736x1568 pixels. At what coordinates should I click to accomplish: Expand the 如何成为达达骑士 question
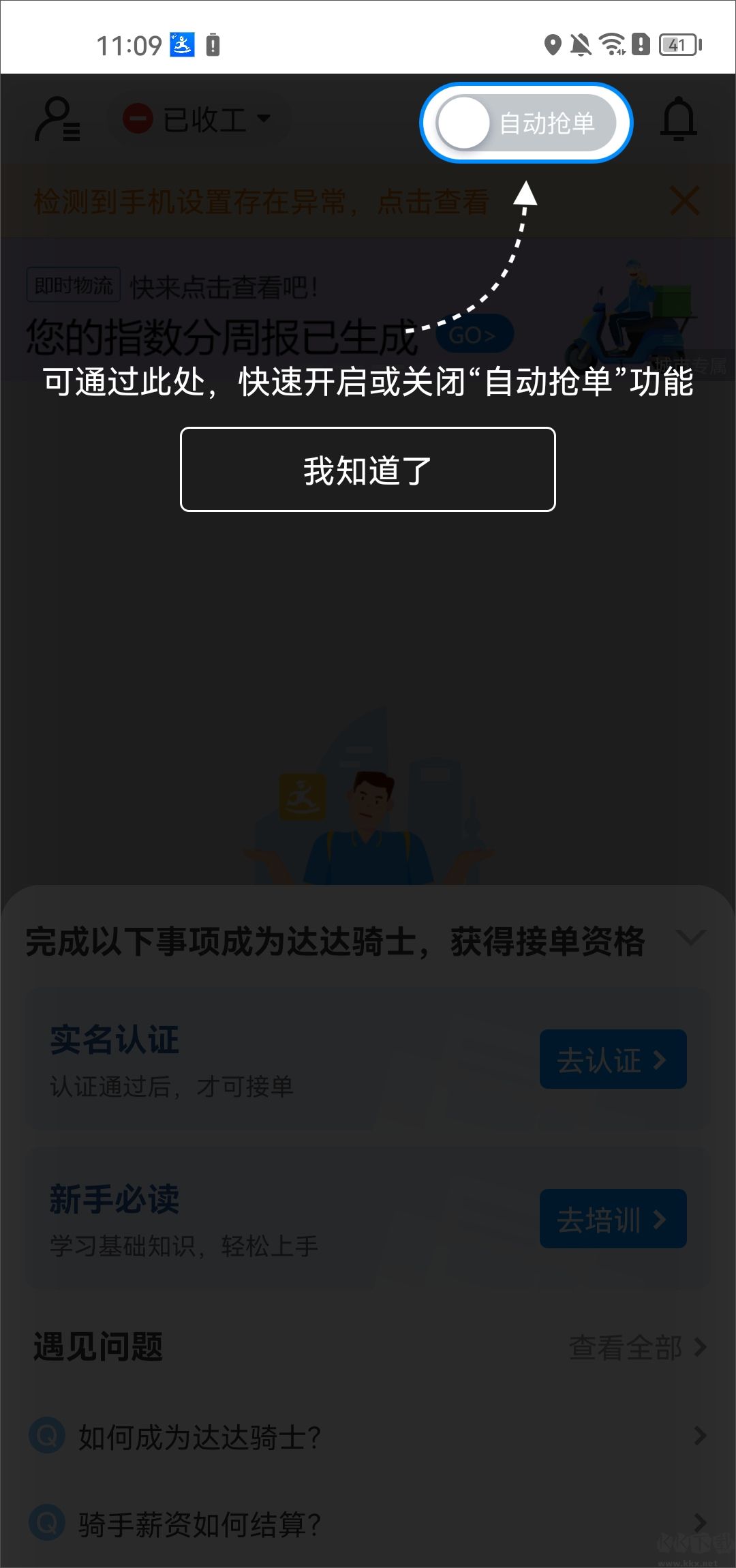click(368, 1435)
